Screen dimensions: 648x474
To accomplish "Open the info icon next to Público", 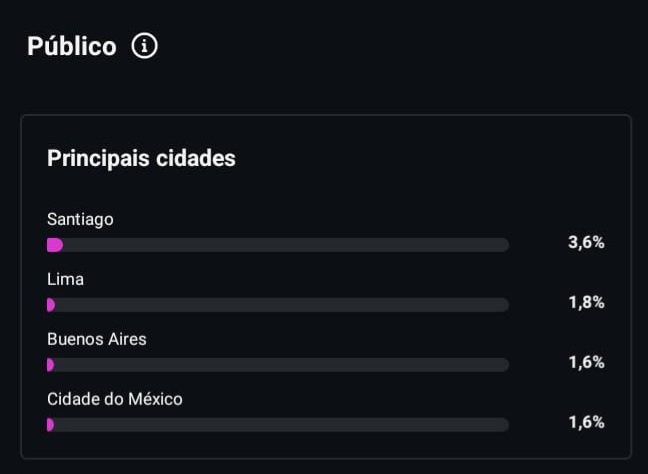I will [x=145, y=46].
